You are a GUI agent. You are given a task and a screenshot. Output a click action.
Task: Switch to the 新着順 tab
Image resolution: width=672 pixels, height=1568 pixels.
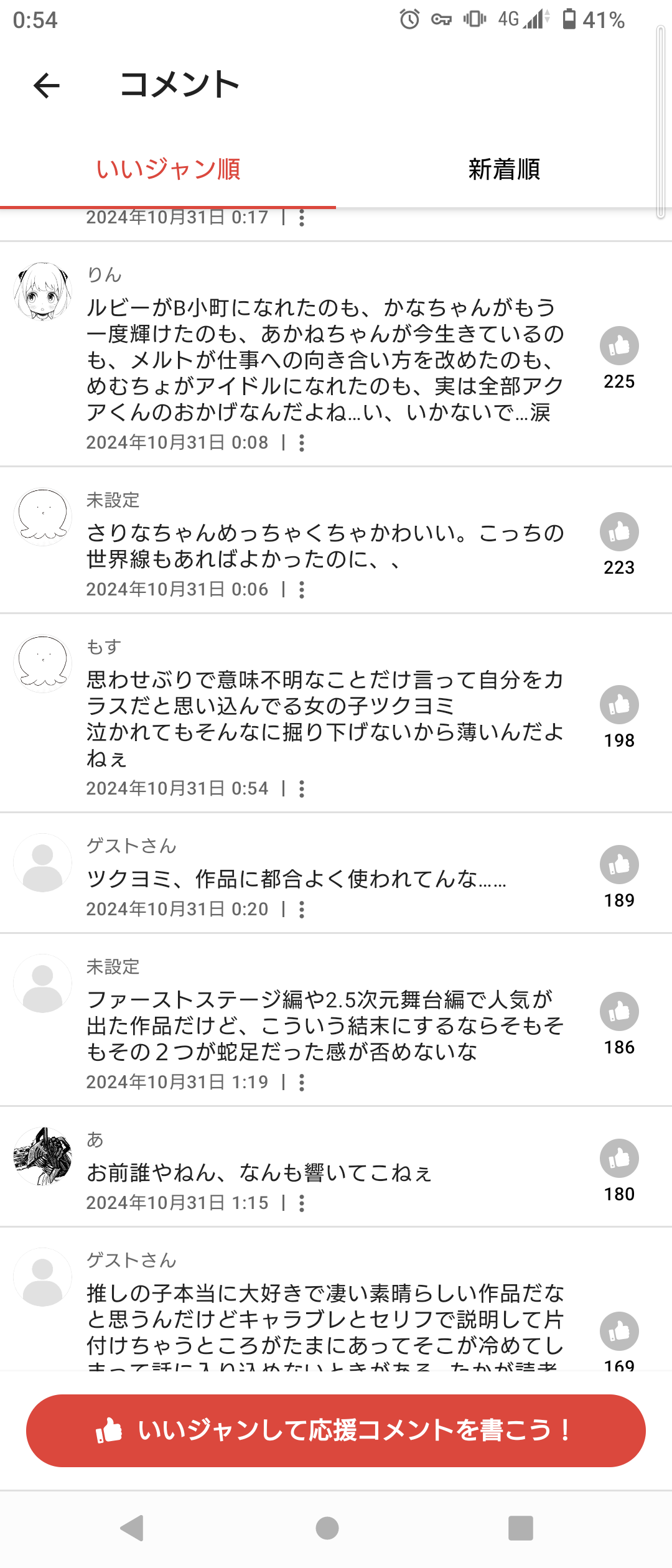[503, 169]
